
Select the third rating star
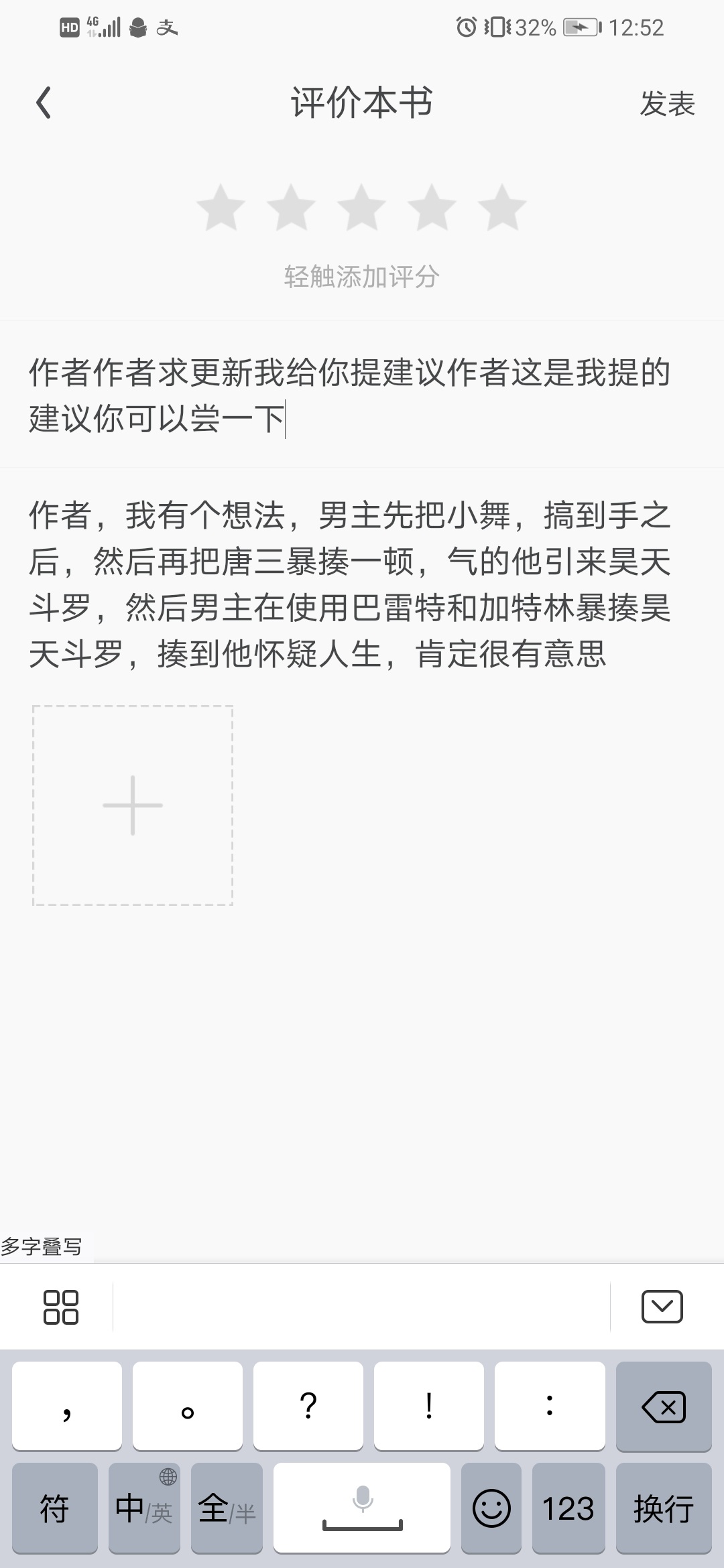click(361, 208)
